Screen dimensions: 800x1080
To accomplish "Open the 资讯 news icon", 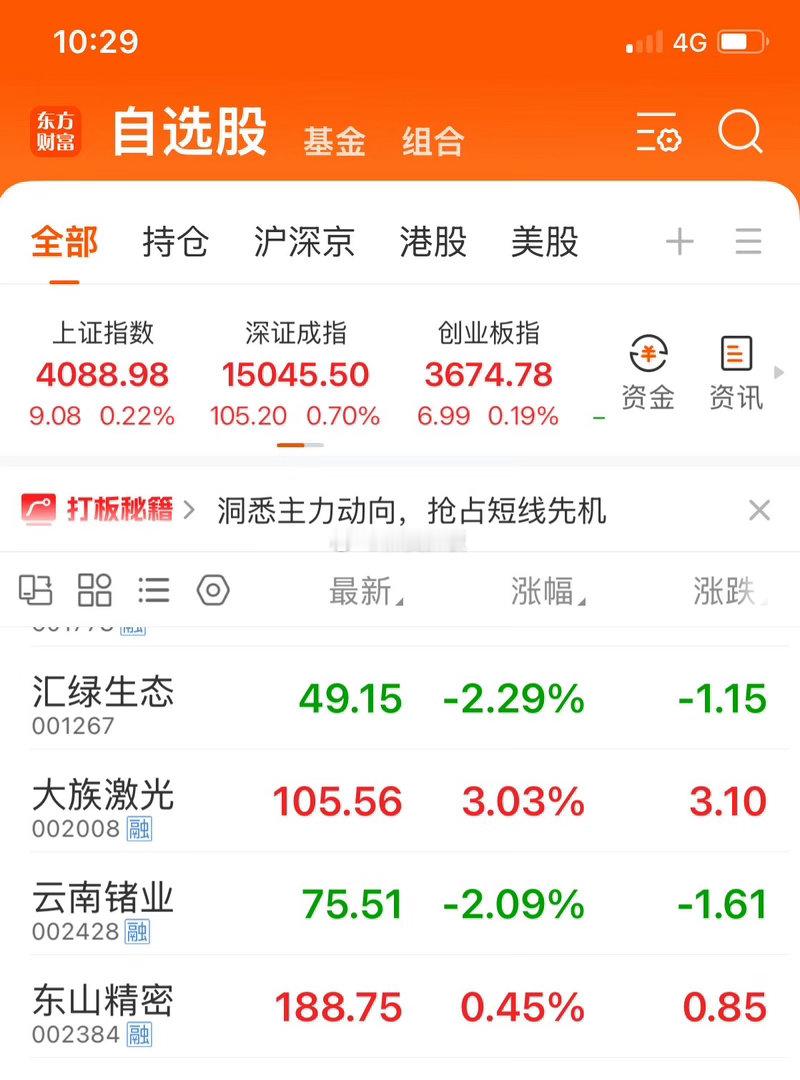I will pyautogui.click(x=736, y=369).
